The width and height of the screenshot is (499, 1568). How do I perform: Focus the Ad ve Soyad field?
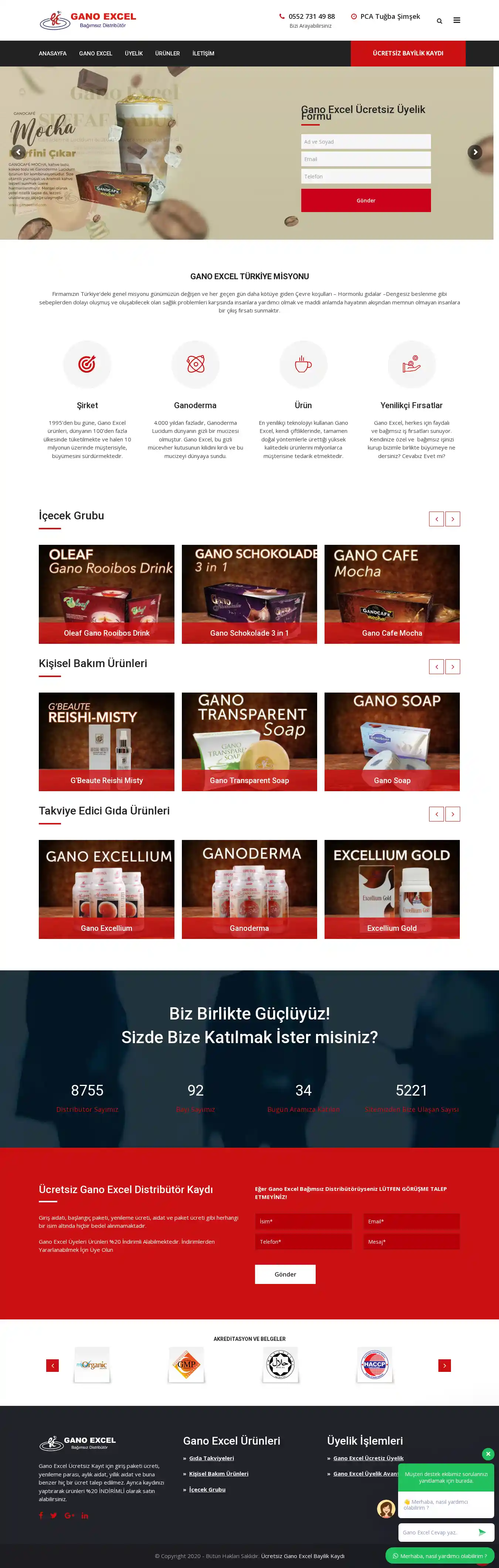pyautogui.click(x=366, y=142)
